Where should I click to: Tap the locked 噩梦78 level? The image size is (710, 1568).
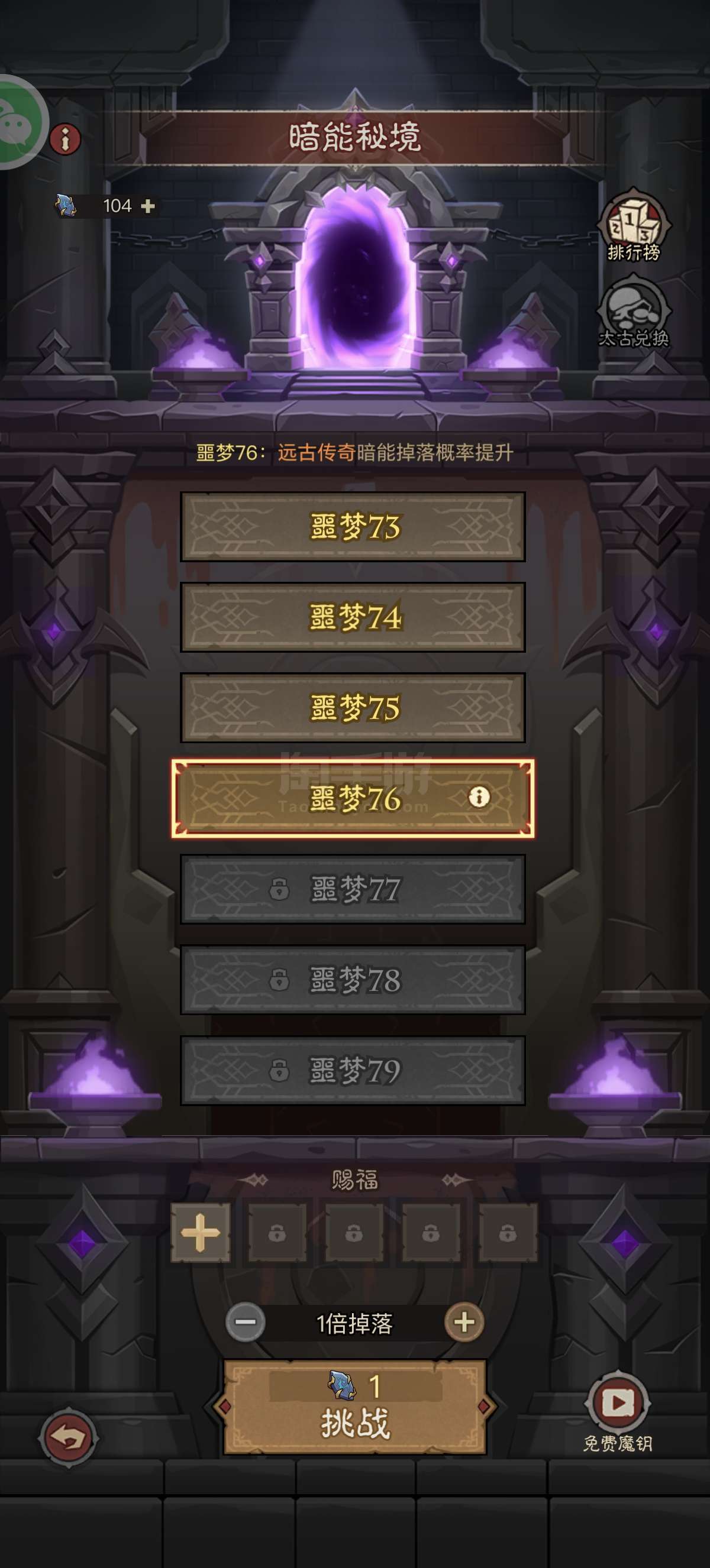point(353,979)
